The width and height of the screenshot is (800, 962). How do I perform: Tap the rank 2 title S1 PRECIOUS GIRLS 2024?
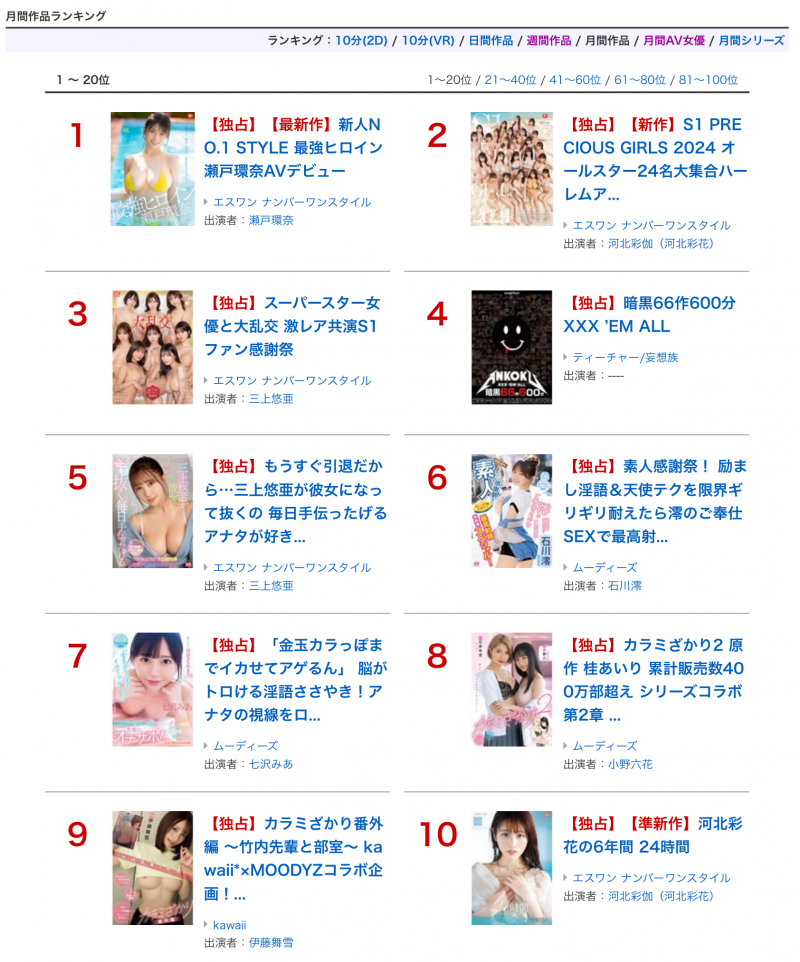coord(655,159)
